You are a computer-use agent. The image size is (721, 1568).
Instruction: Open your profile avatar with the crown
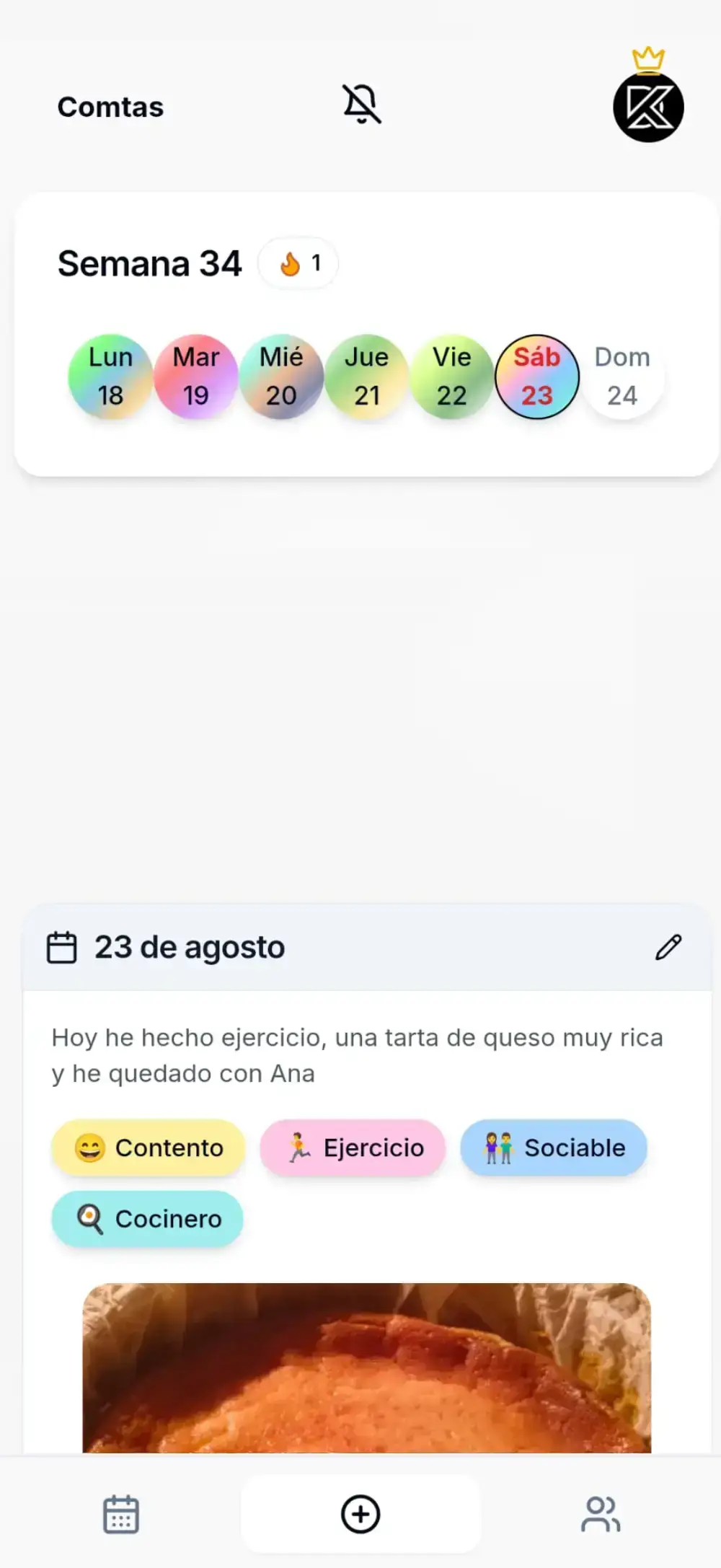[647, 107]
